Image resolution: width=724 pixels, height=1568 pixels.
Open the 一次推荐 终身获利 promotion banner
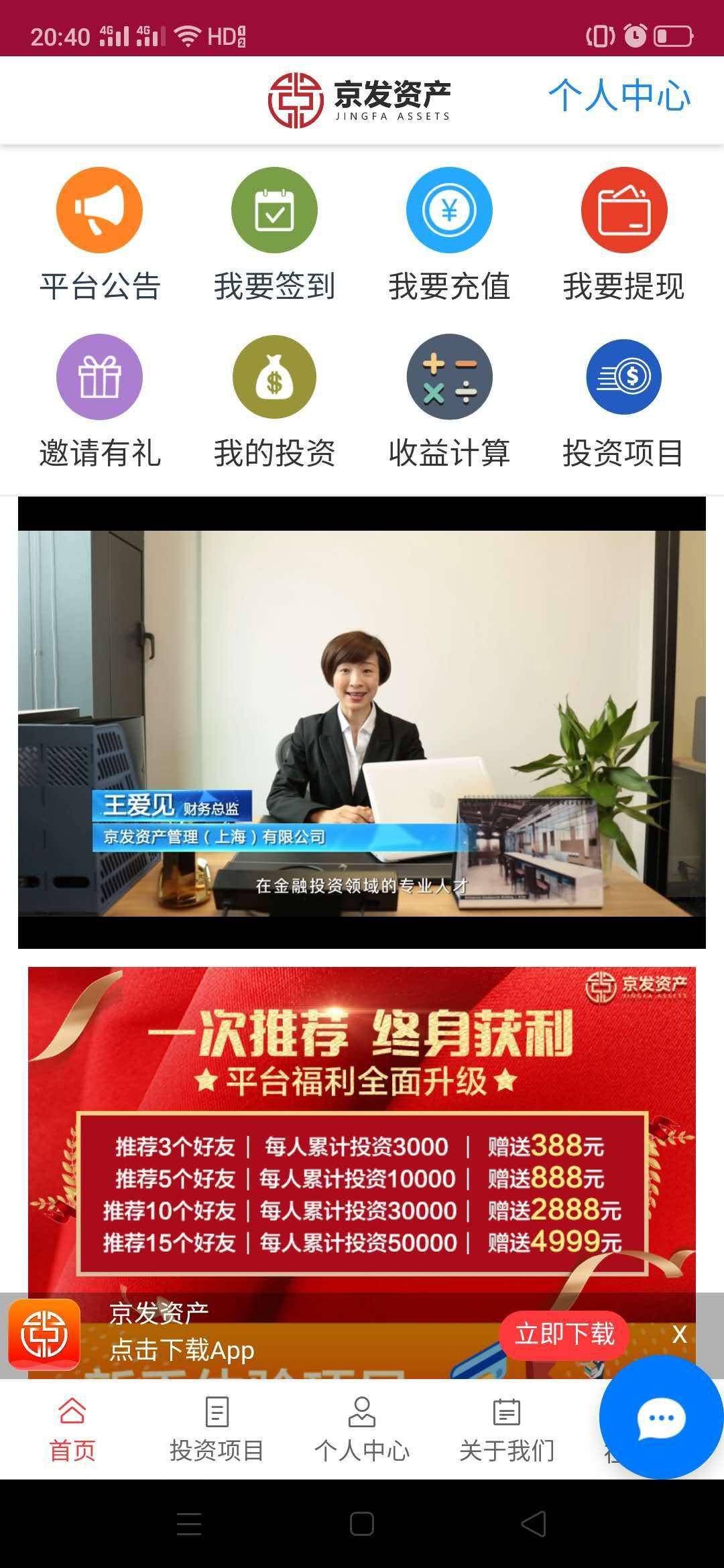(362, 1126)
